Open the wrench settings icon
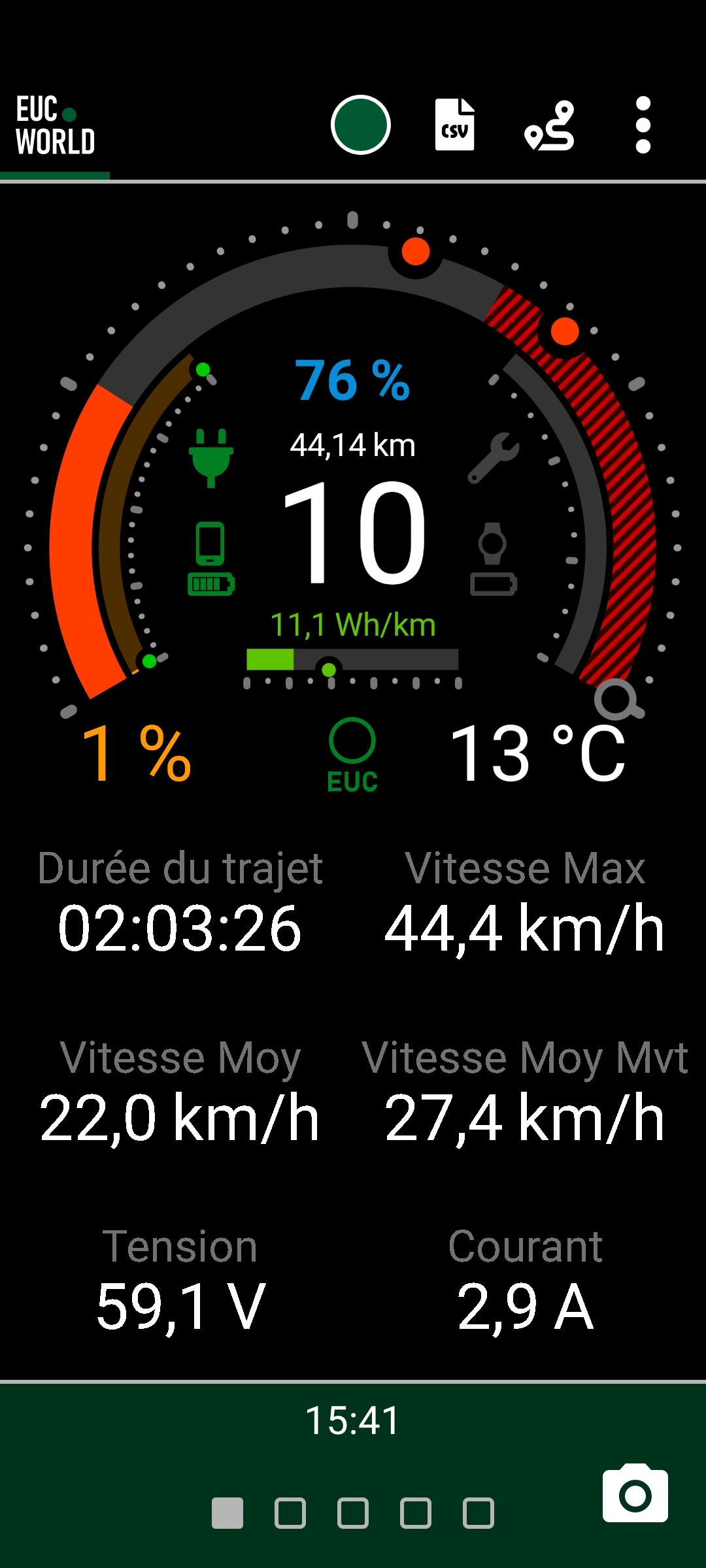This screenshot has width=706, height=1568. click(x=494, y=457)
